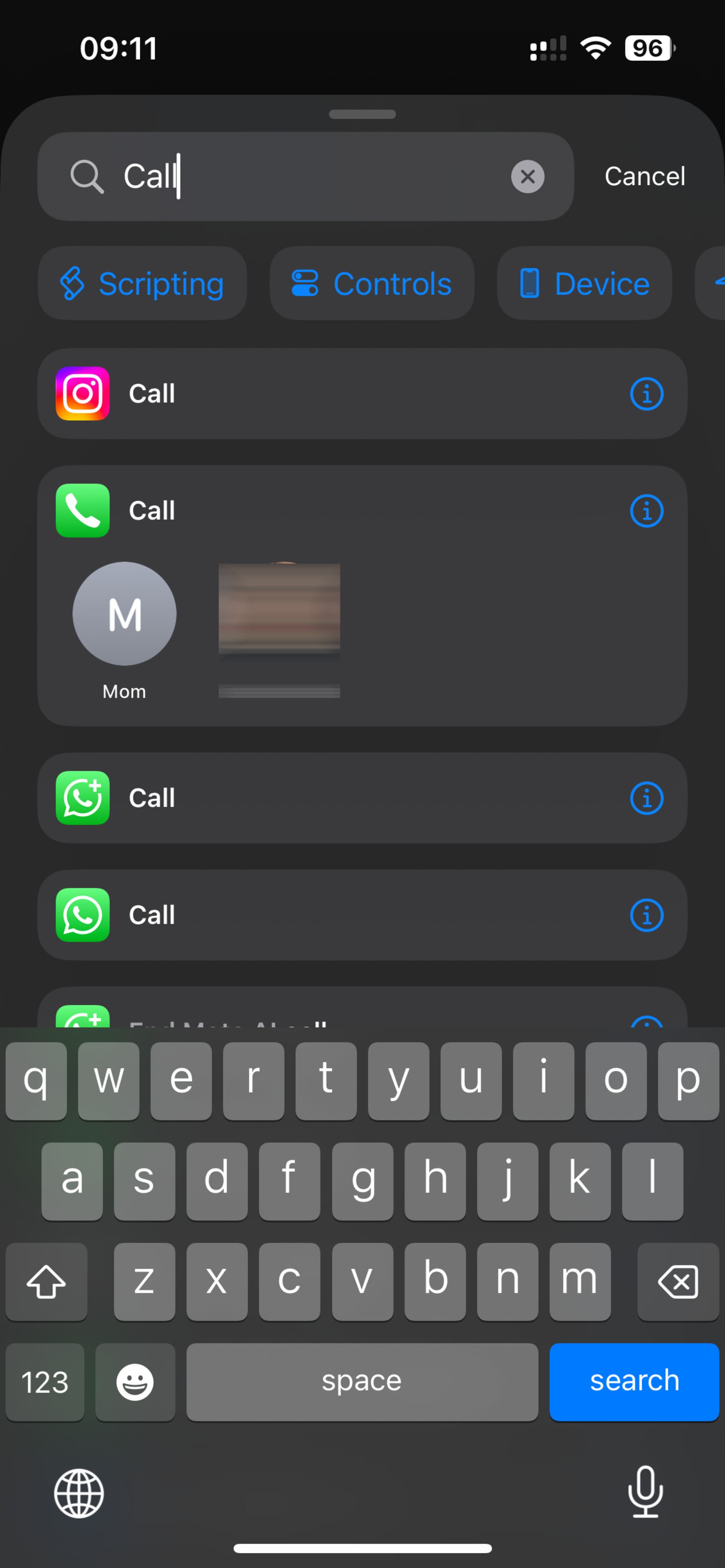Choose the Phone Call action
725x1568 pixels.
click(305, 511)
